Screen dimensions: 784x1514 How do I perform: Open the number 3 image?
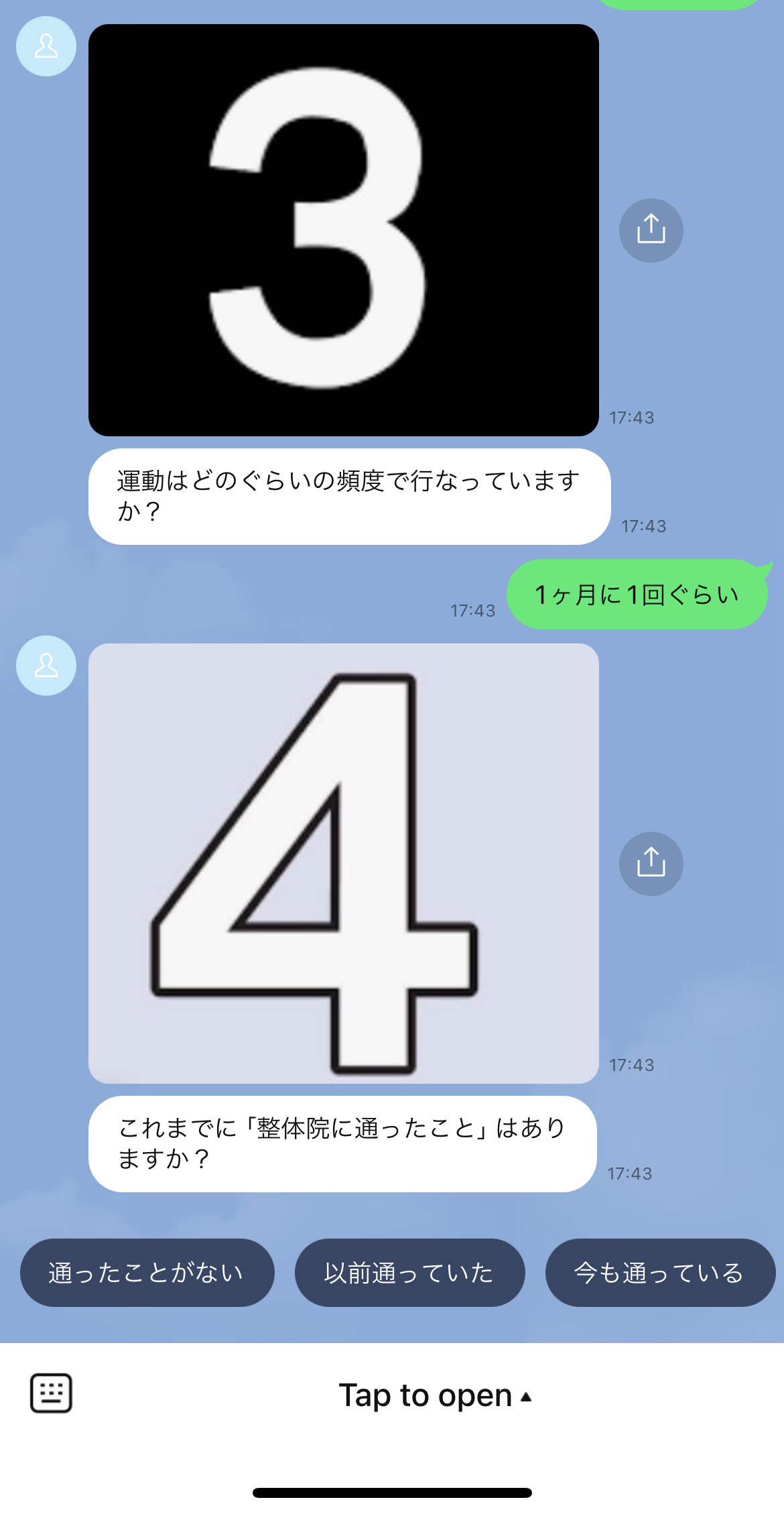pyautogui.click(x=343, y=230)
